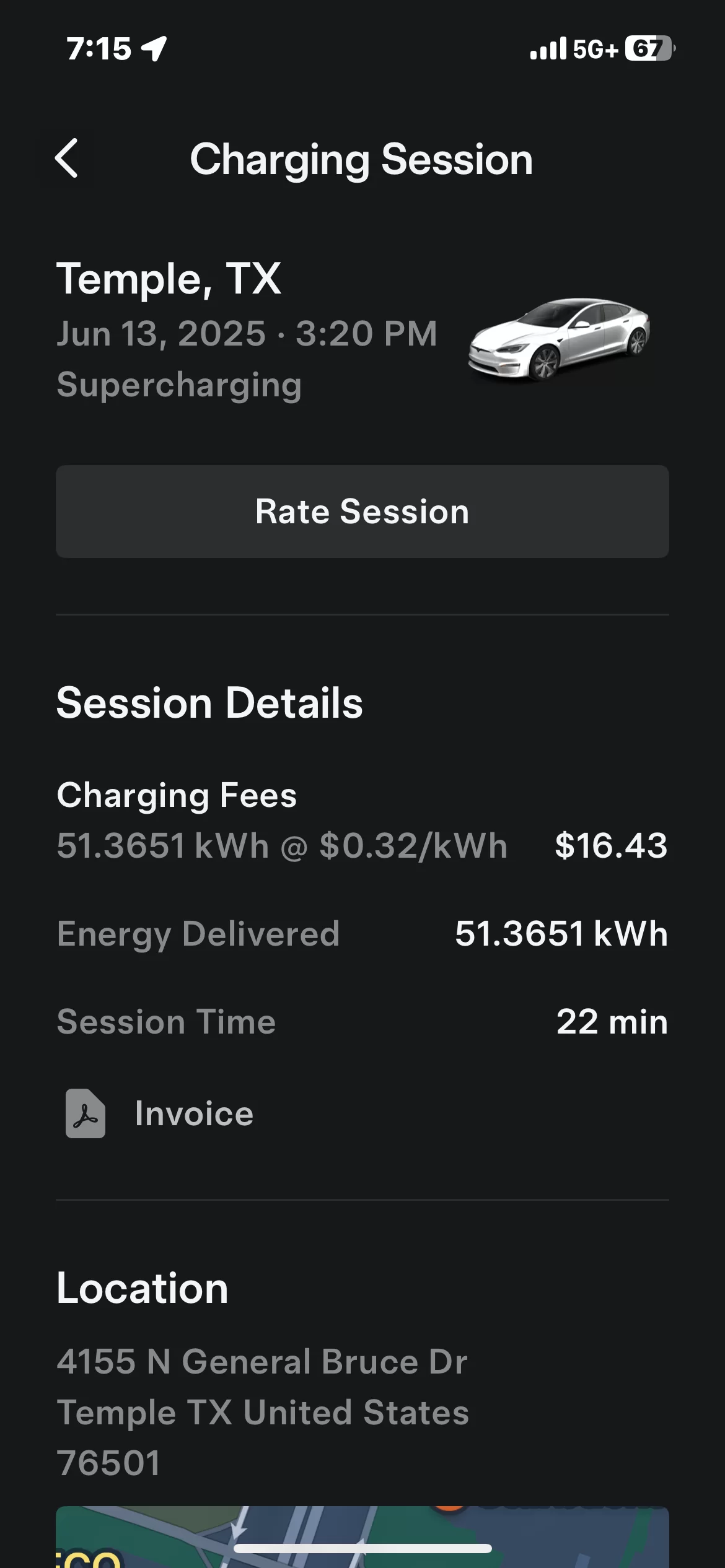Tap the Rate Session button
This screenshot has height=1568, width=725.
click(x=362, y=512)
